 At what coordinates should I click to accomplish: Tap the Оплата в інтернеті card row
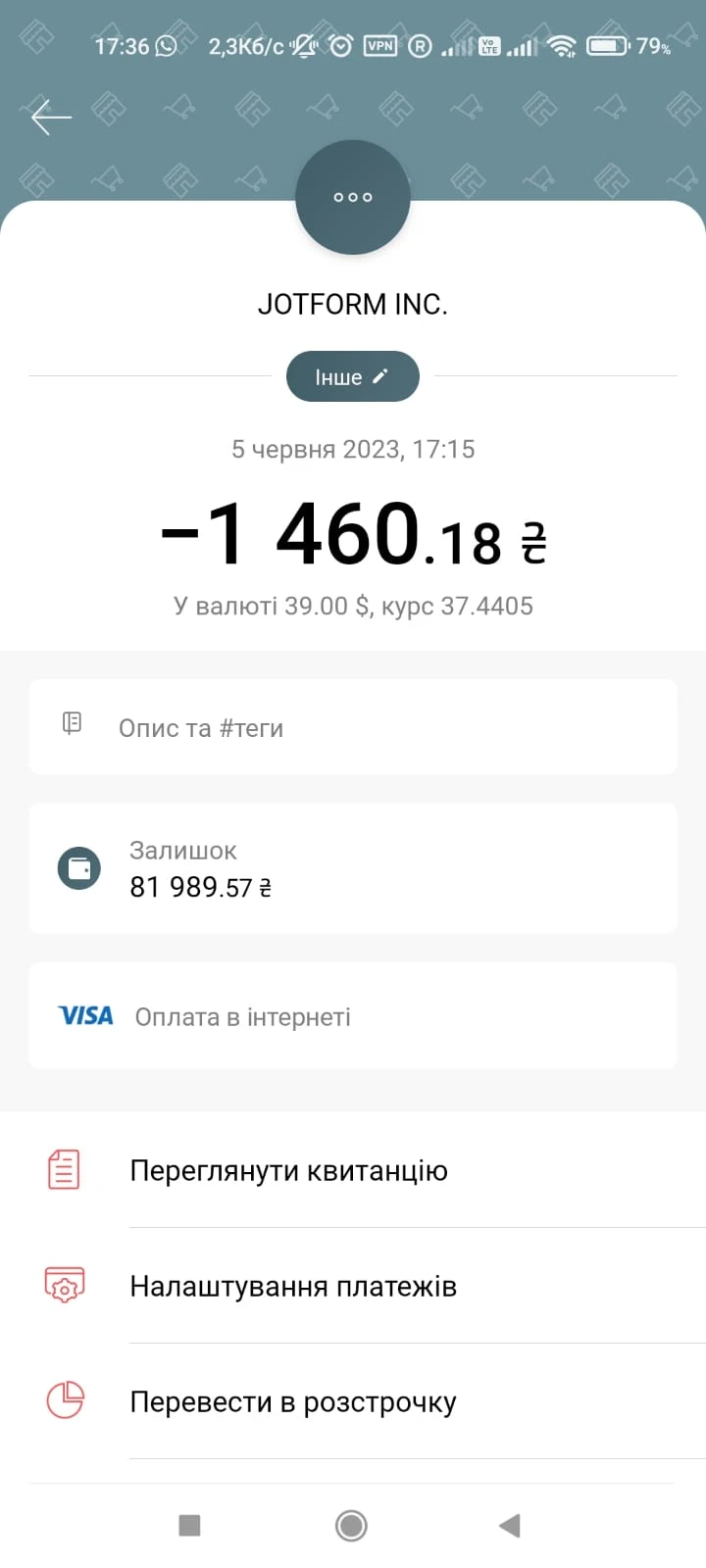coord(353,1015)
